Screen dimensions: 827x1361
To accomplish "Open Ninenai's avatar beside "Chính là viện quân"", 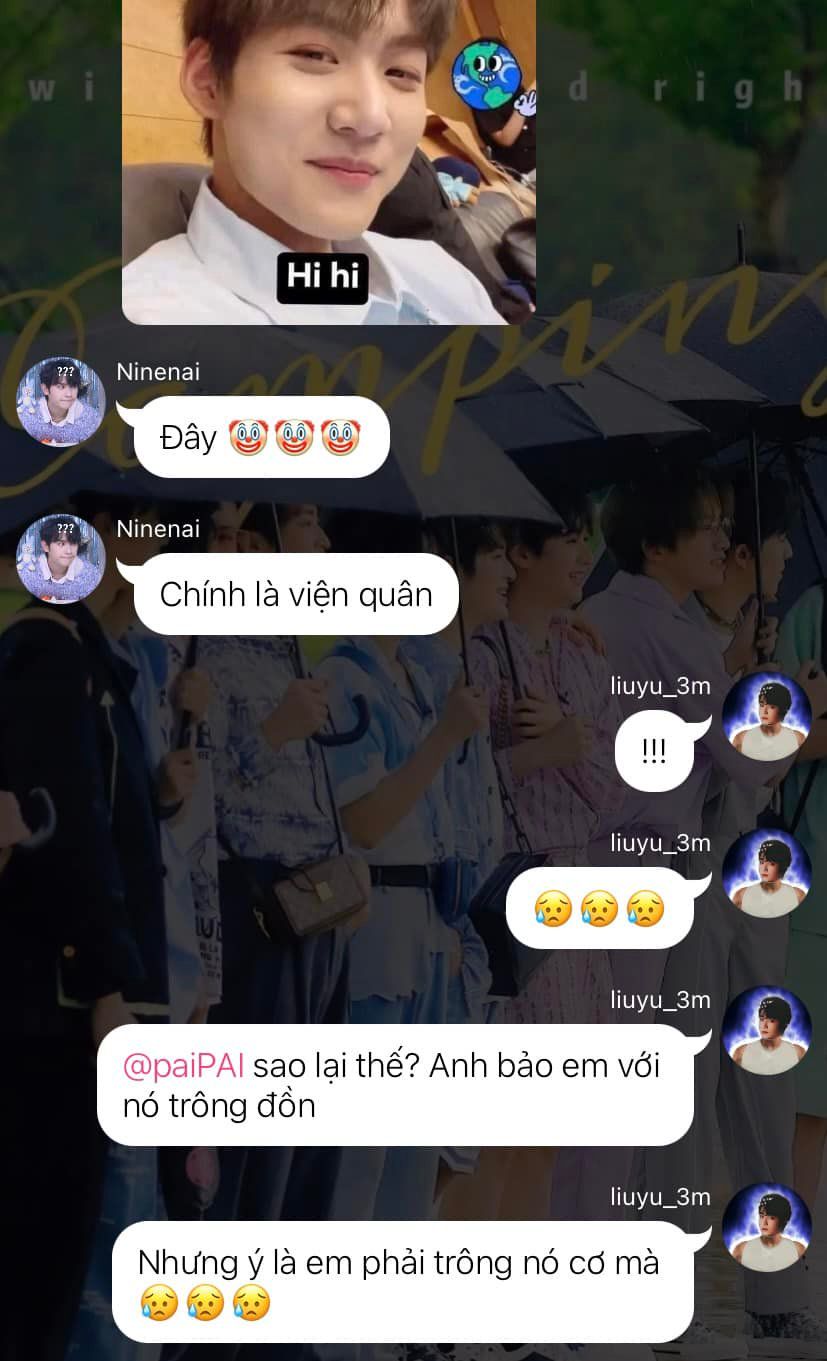I will coord(60,559).
